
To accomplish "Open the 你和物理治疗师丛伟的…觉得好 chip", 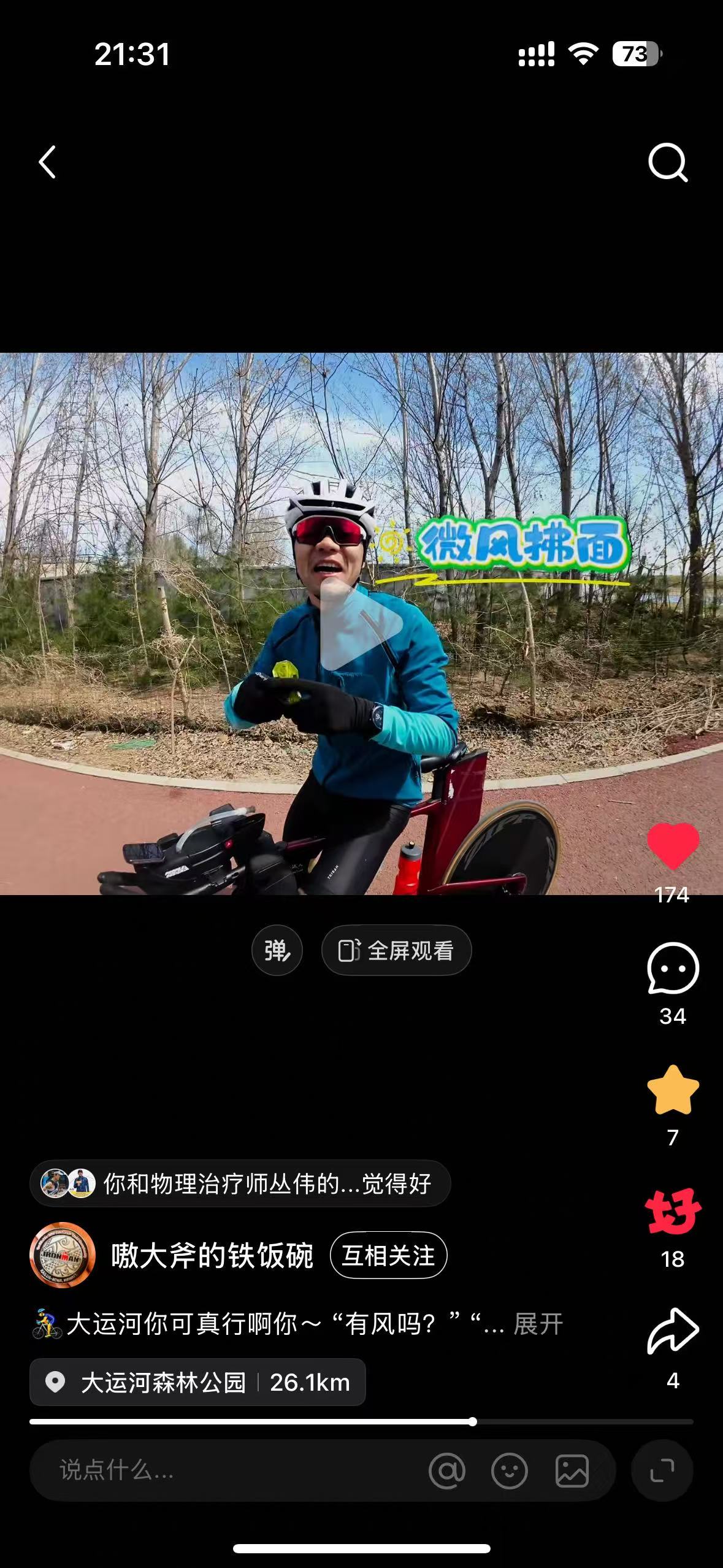I will click(240, 1183).
